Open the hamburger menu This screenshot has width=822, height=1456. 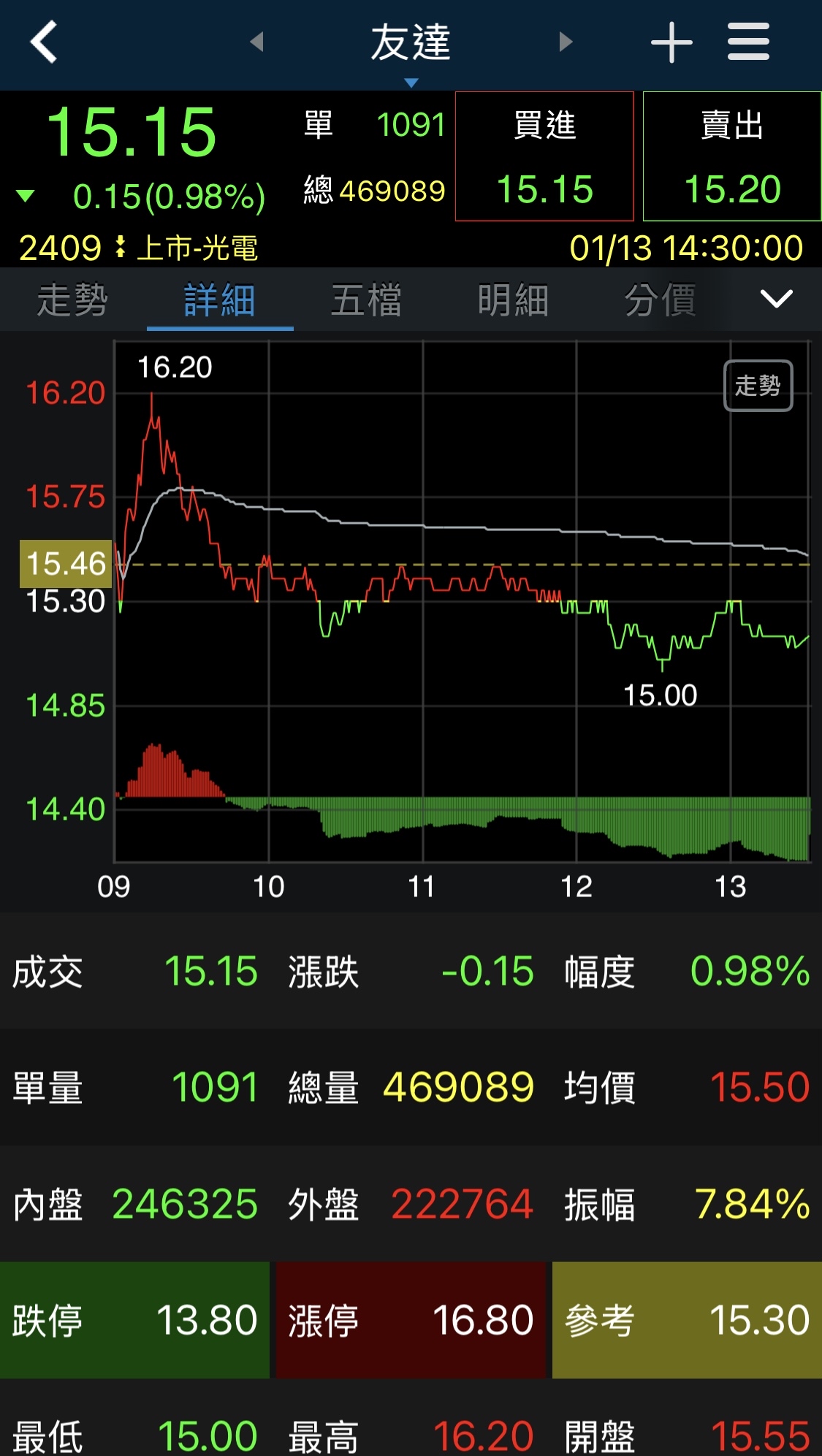coord(748,42)
